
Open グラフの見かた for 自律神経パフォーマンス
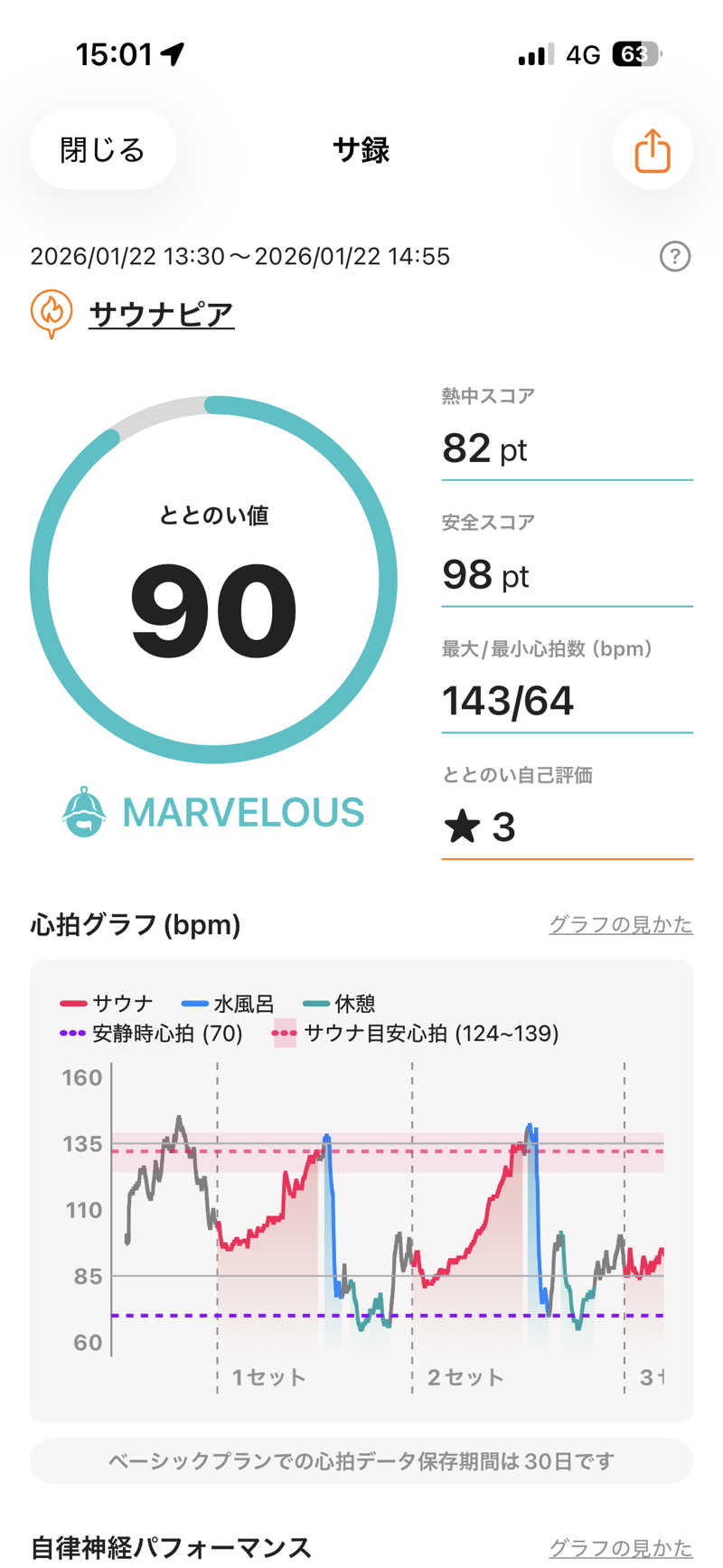pyautogui.click(x=620, y=1547)
